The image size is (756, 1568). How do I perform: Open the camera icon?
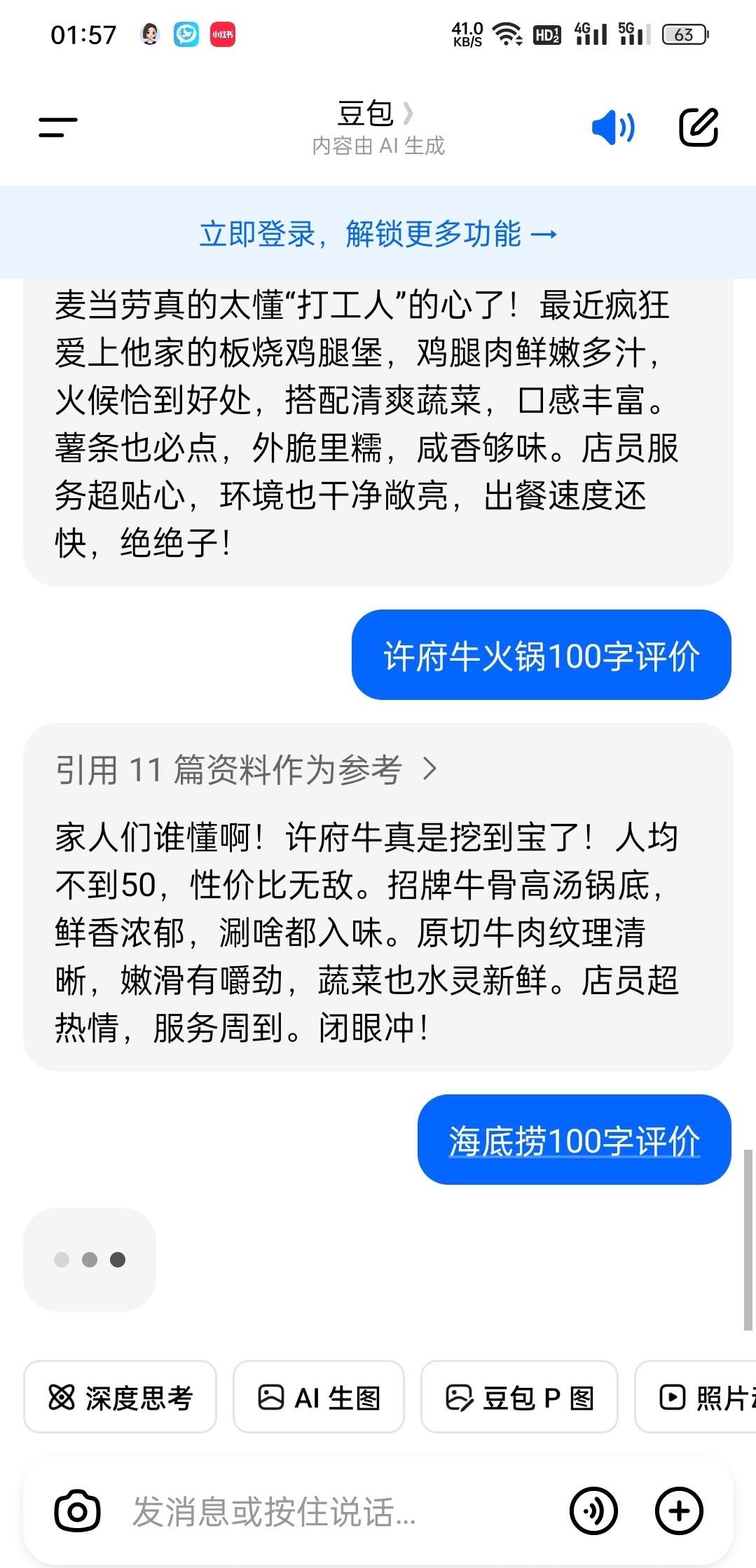(x=77, y=1511)
